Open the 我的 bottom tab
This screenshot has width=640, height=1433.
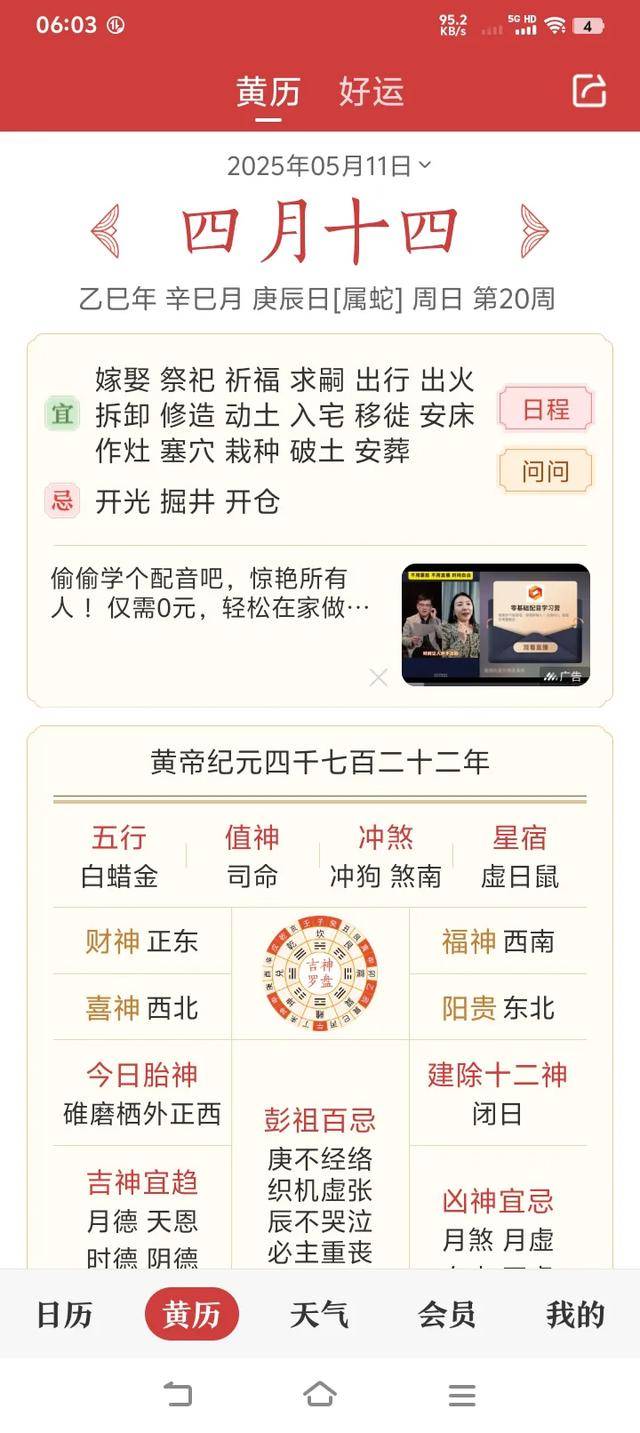point(575,1314)
